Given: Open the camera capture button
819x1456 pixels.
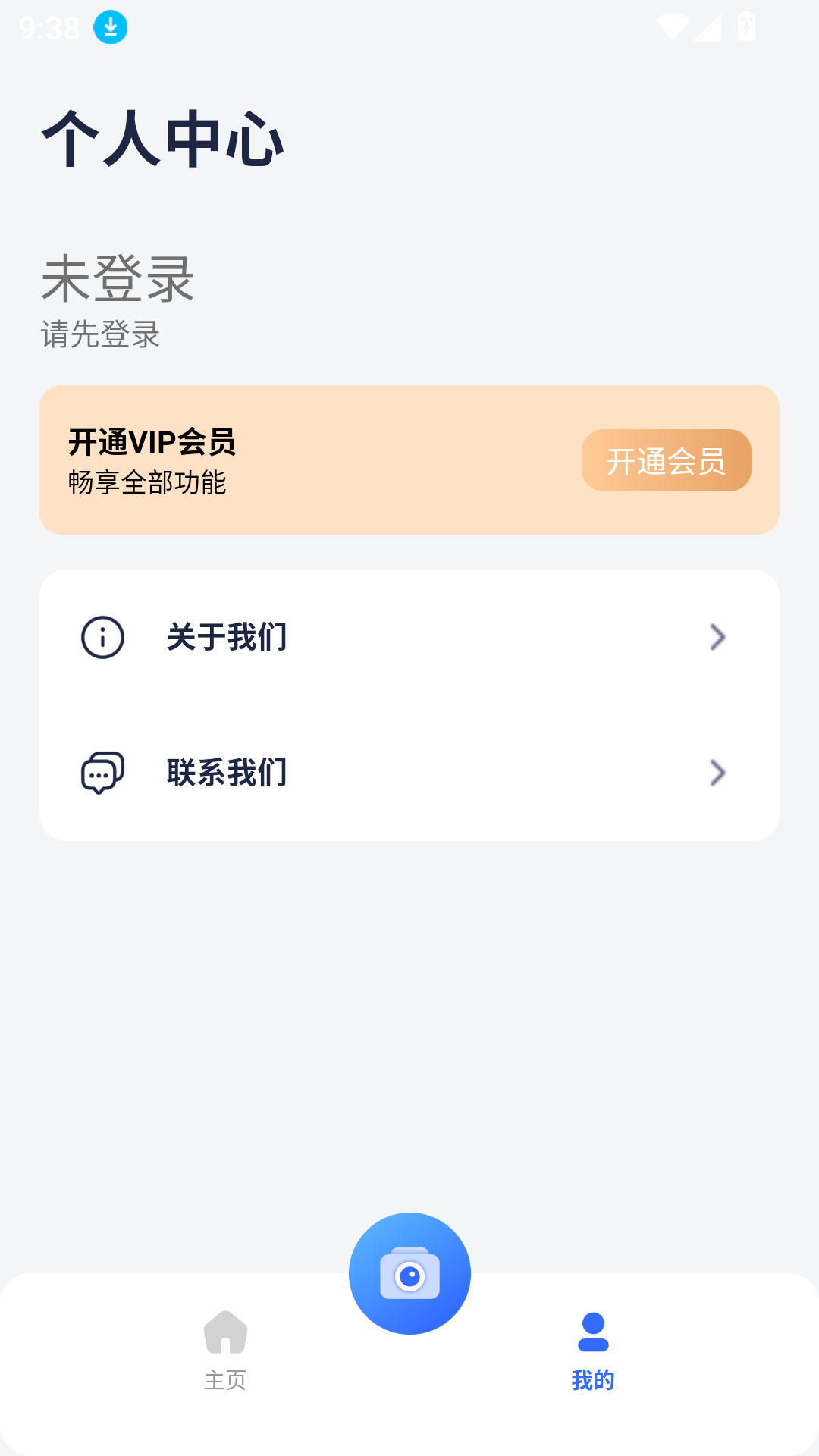Looking at the screenshot, I should [x=409, y=1273].
